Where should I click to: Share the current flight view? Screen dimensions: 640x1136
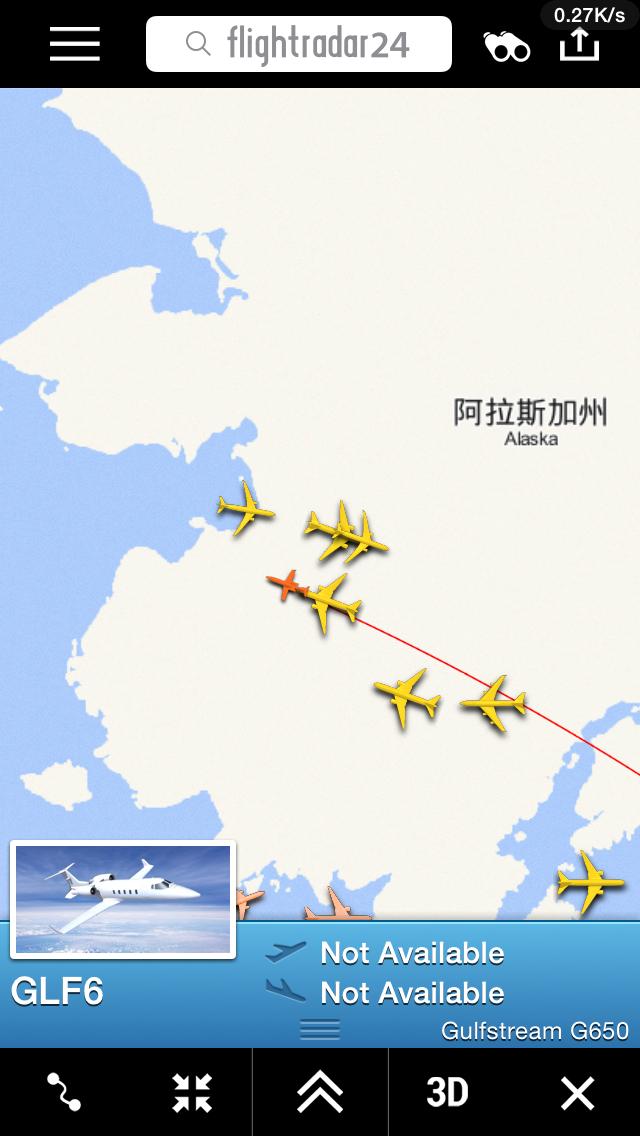coord(579,46)
